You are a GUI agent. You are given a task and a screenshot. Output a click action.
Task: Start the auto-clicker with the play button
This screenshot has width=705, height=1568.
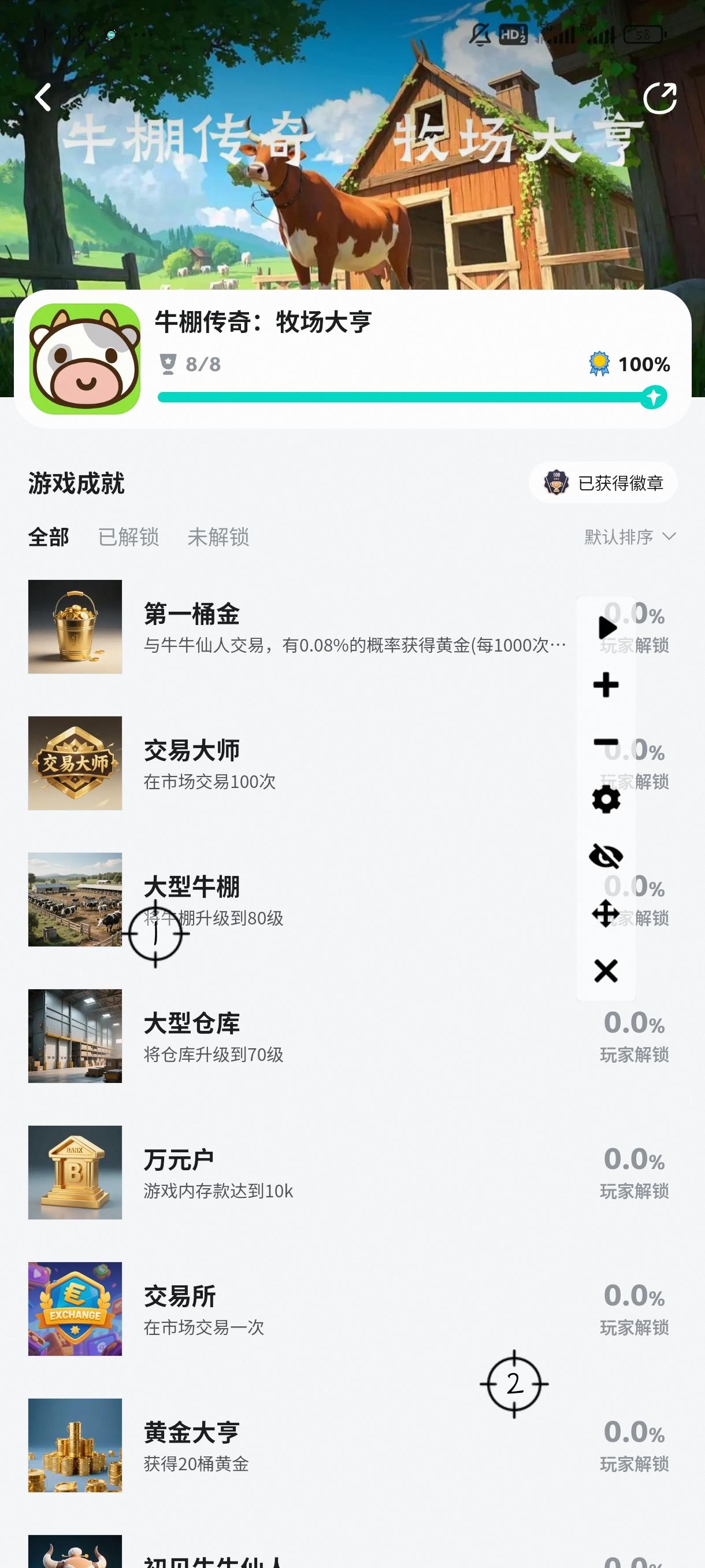point(606,627)
